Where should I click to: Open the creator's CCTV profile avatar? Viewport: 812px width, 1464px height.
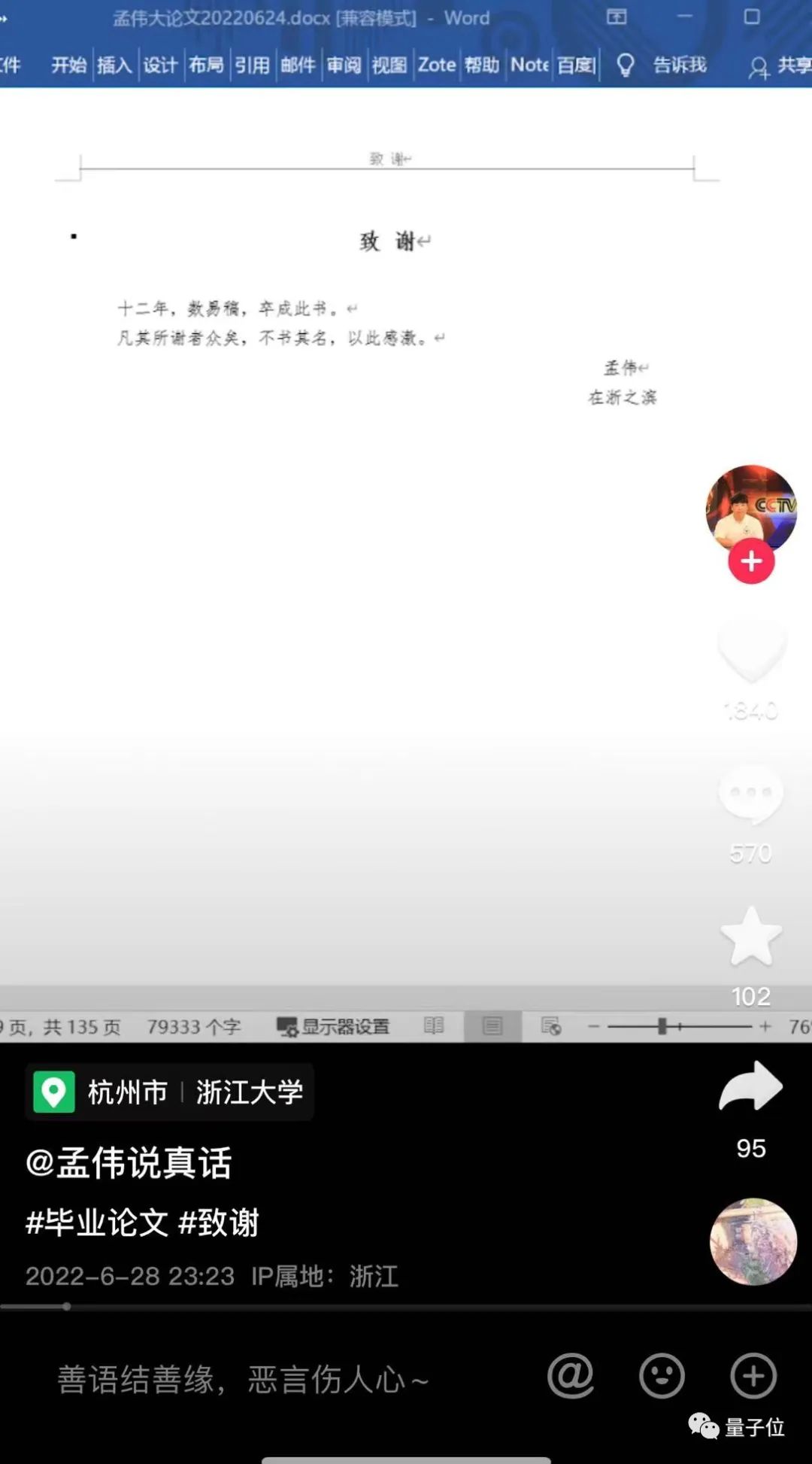coord(751,506)
